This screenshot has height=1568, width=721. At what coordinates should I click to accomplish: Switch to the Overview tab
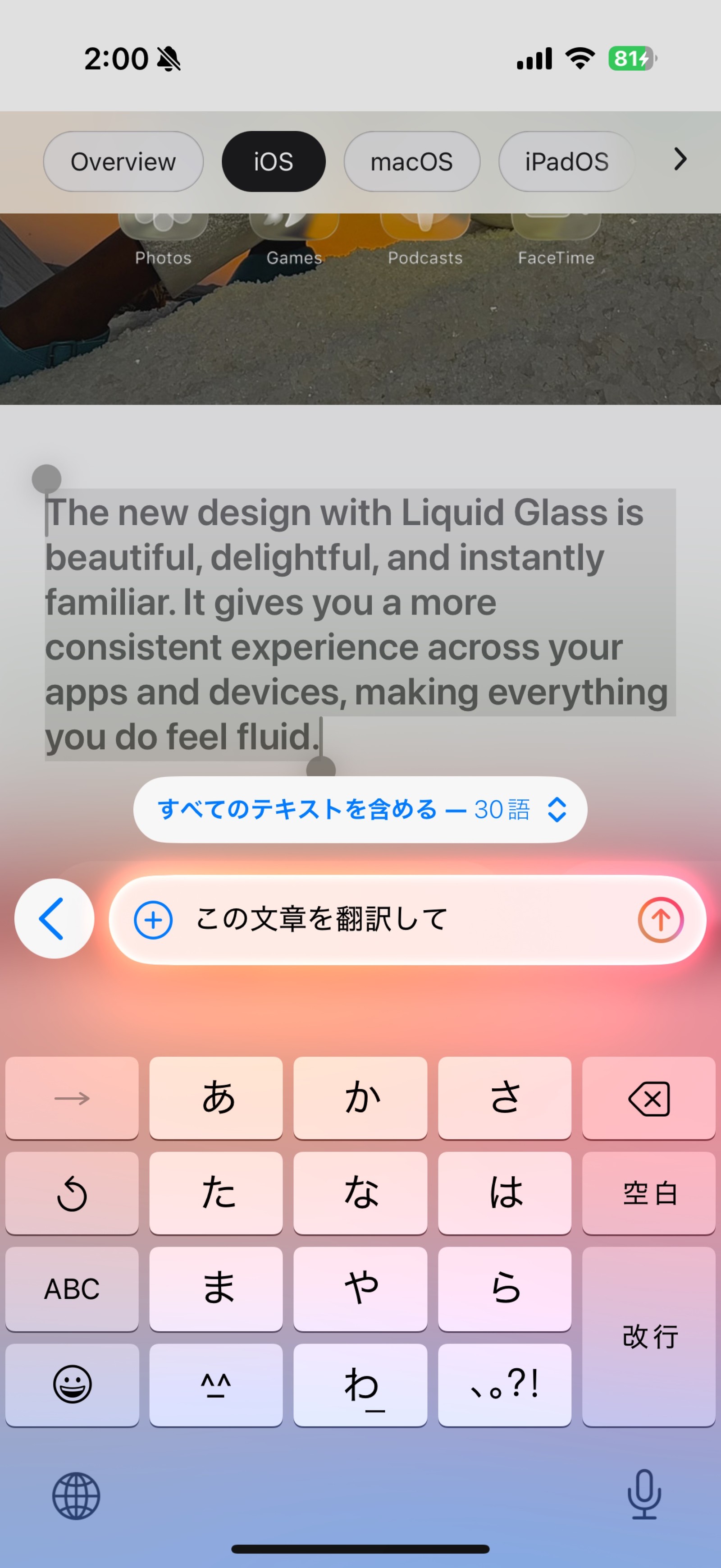[123, 162]
